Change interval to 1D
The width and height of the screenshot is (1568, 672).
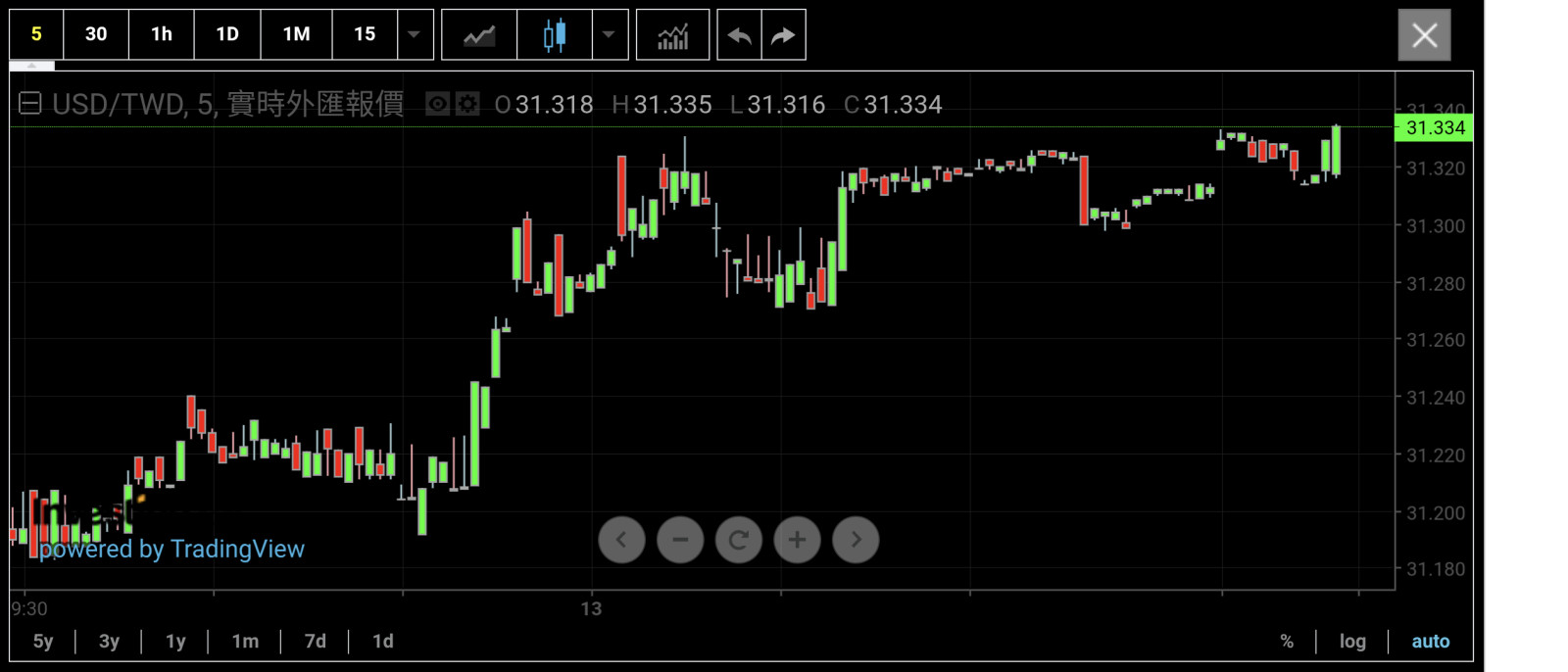(x=227, y=34)
